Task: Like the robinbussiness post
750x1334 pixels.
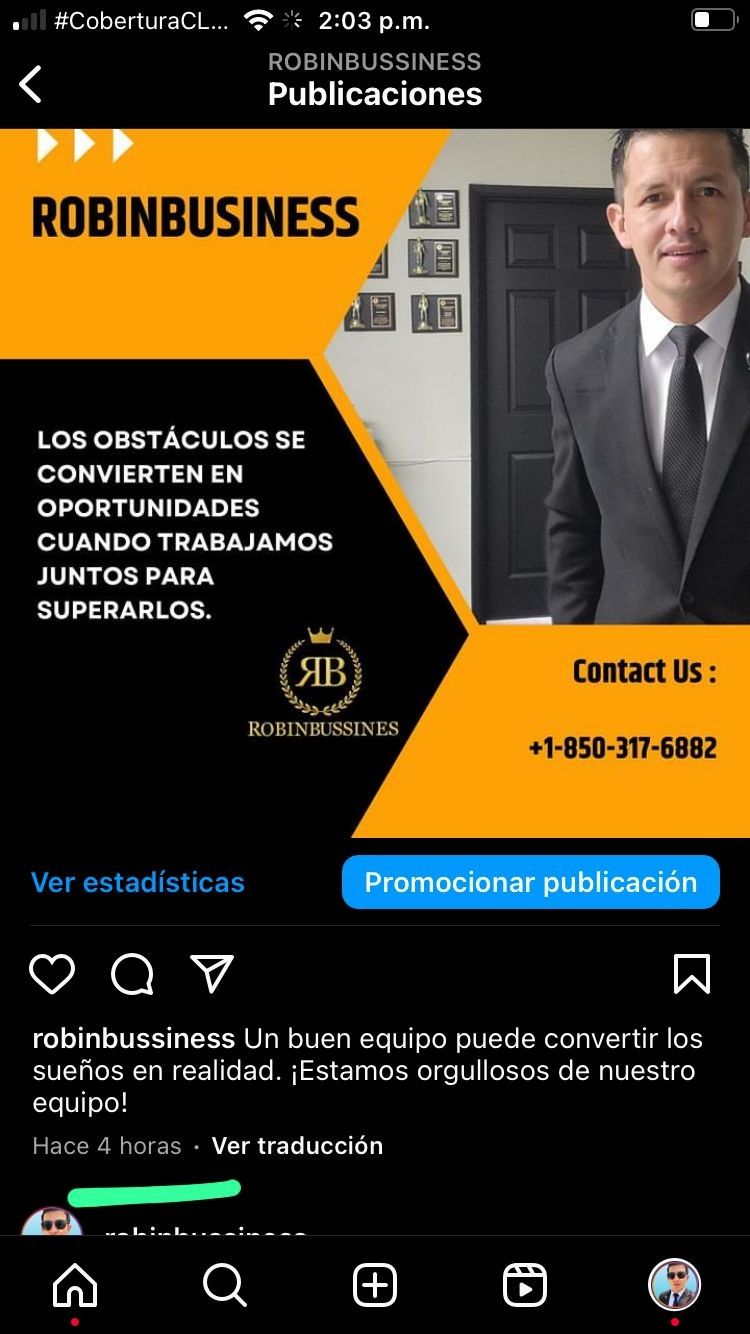Action: click(52, 973)
